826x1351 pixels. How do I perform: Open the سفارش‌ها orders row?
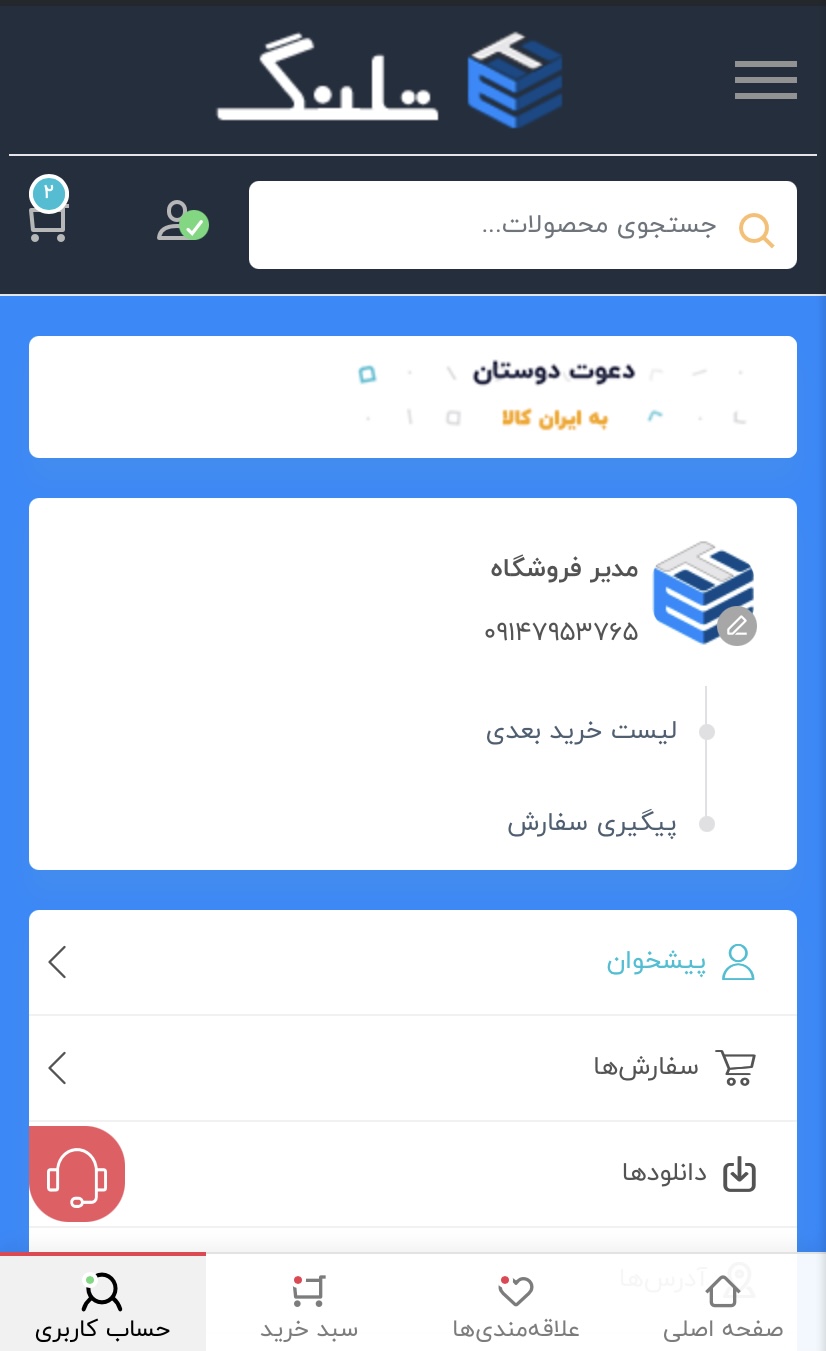pos(412,1068)
